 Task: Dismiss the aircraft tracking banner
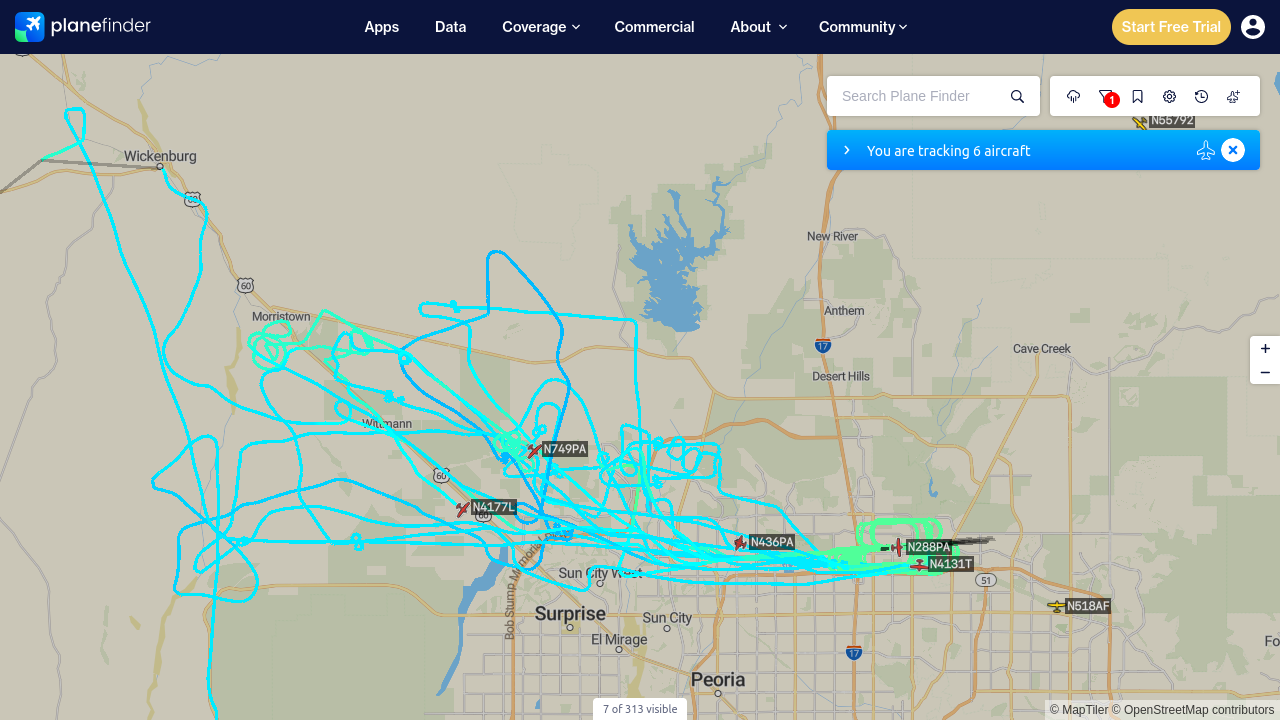tap(1233, 150)
